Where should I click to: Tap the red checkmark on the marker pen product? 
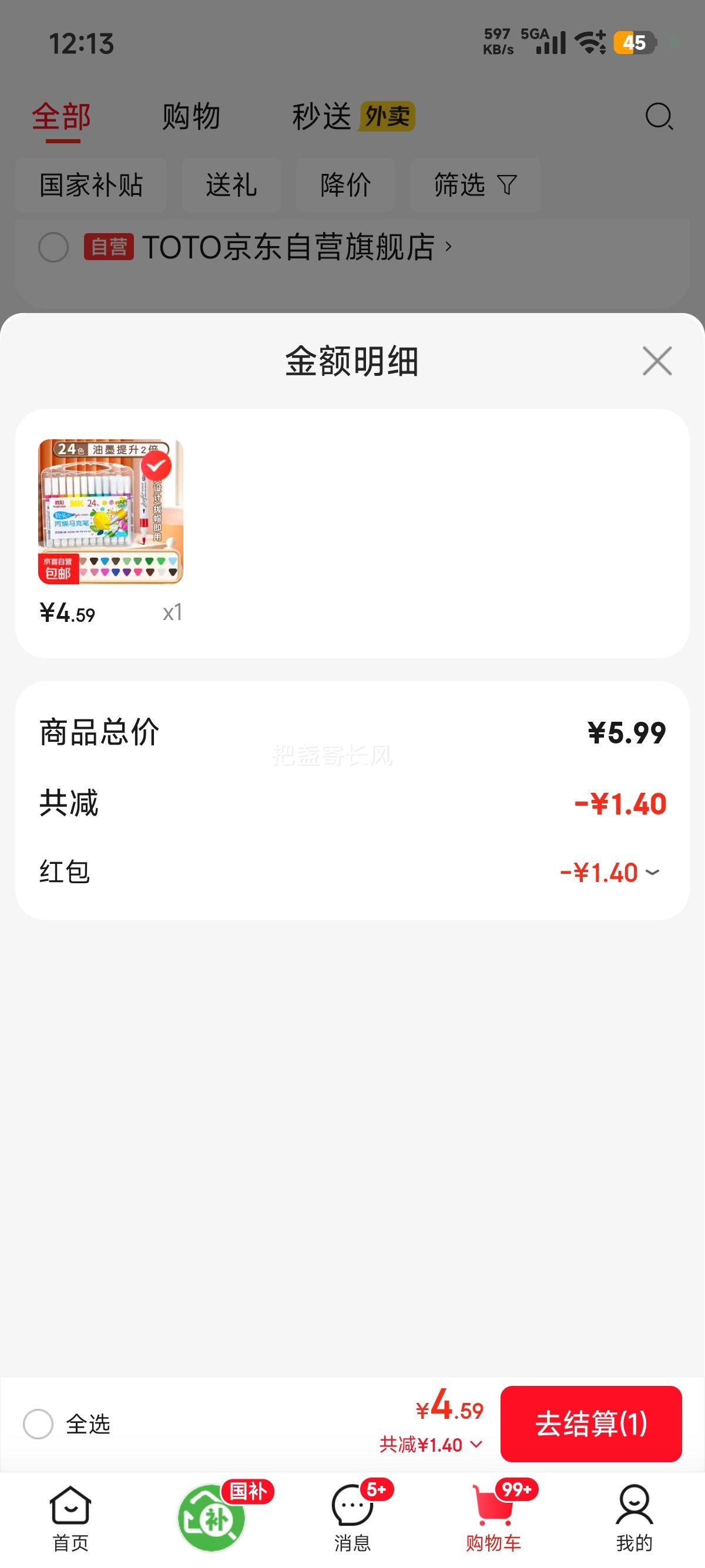click(x=157, y=467)
